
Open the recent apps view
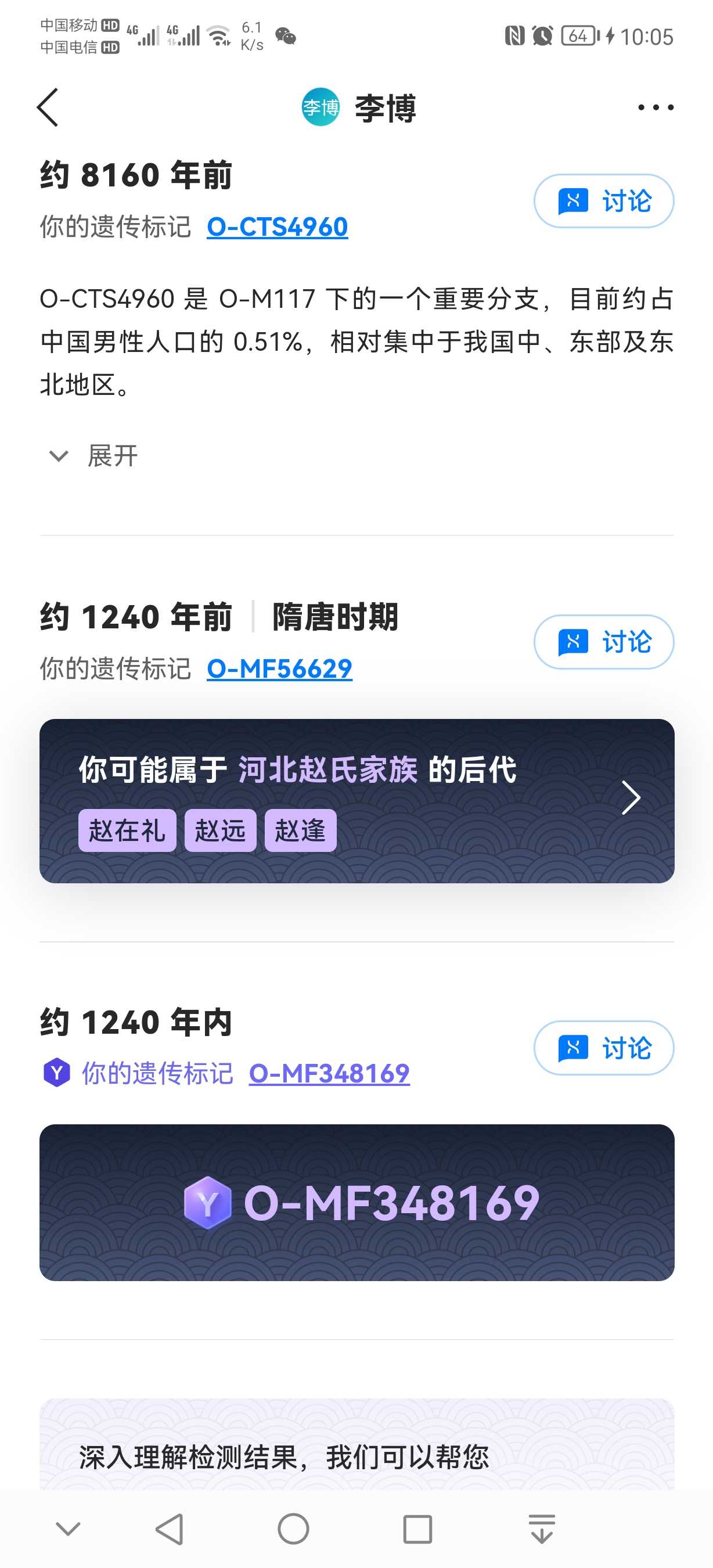417,1529
